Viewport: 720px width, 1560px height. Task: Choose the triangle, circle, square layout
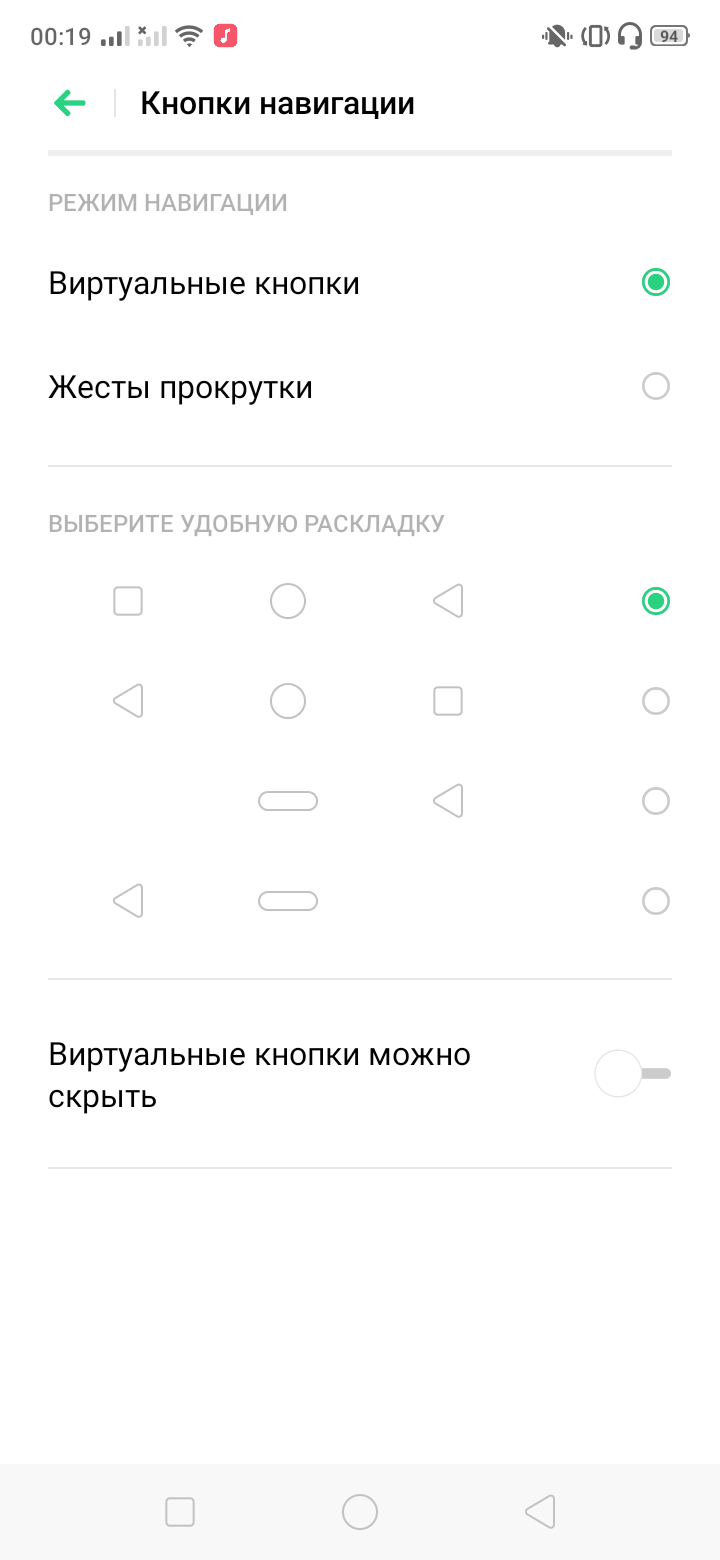pyautogui.click(x=655, y=701)
